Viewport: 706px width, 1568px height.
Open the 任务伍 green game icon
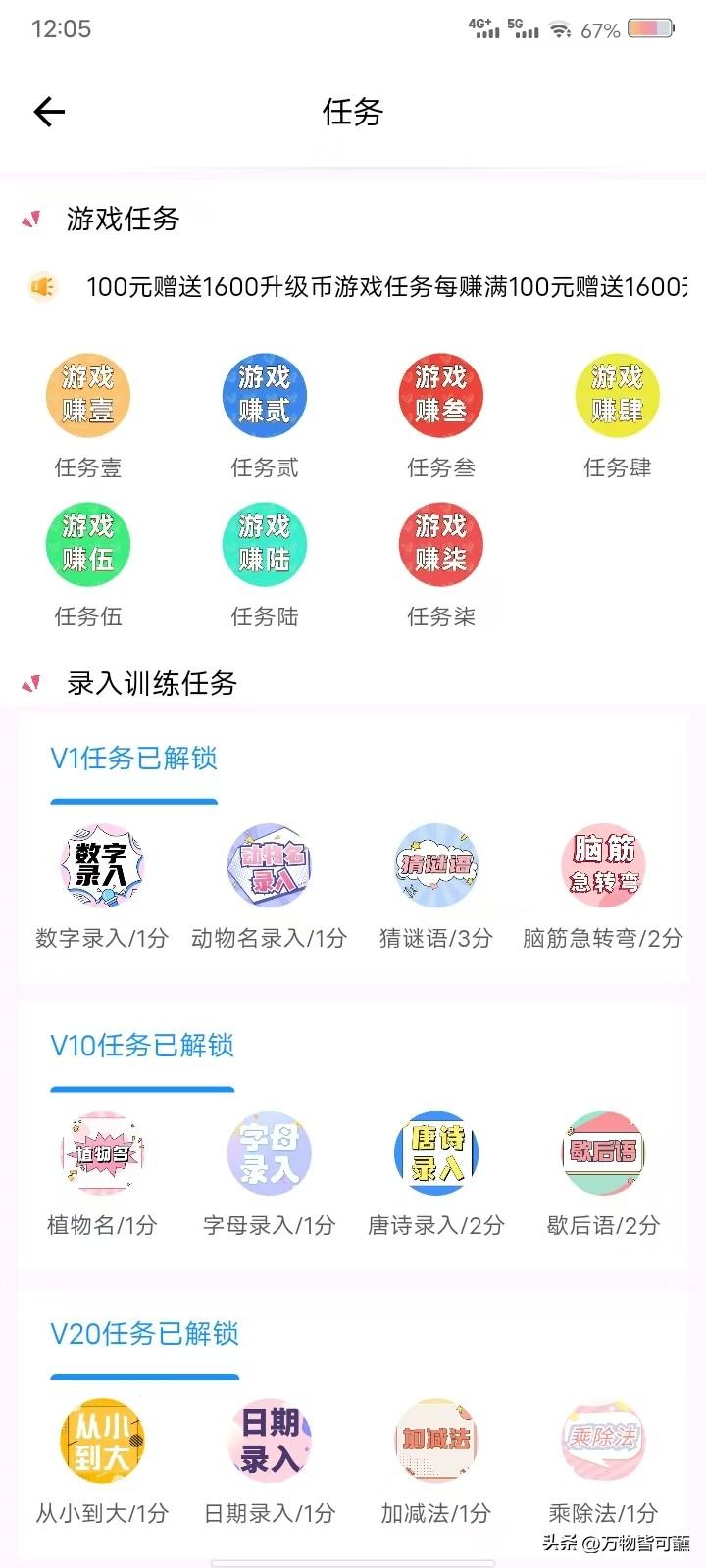[87, 545]
